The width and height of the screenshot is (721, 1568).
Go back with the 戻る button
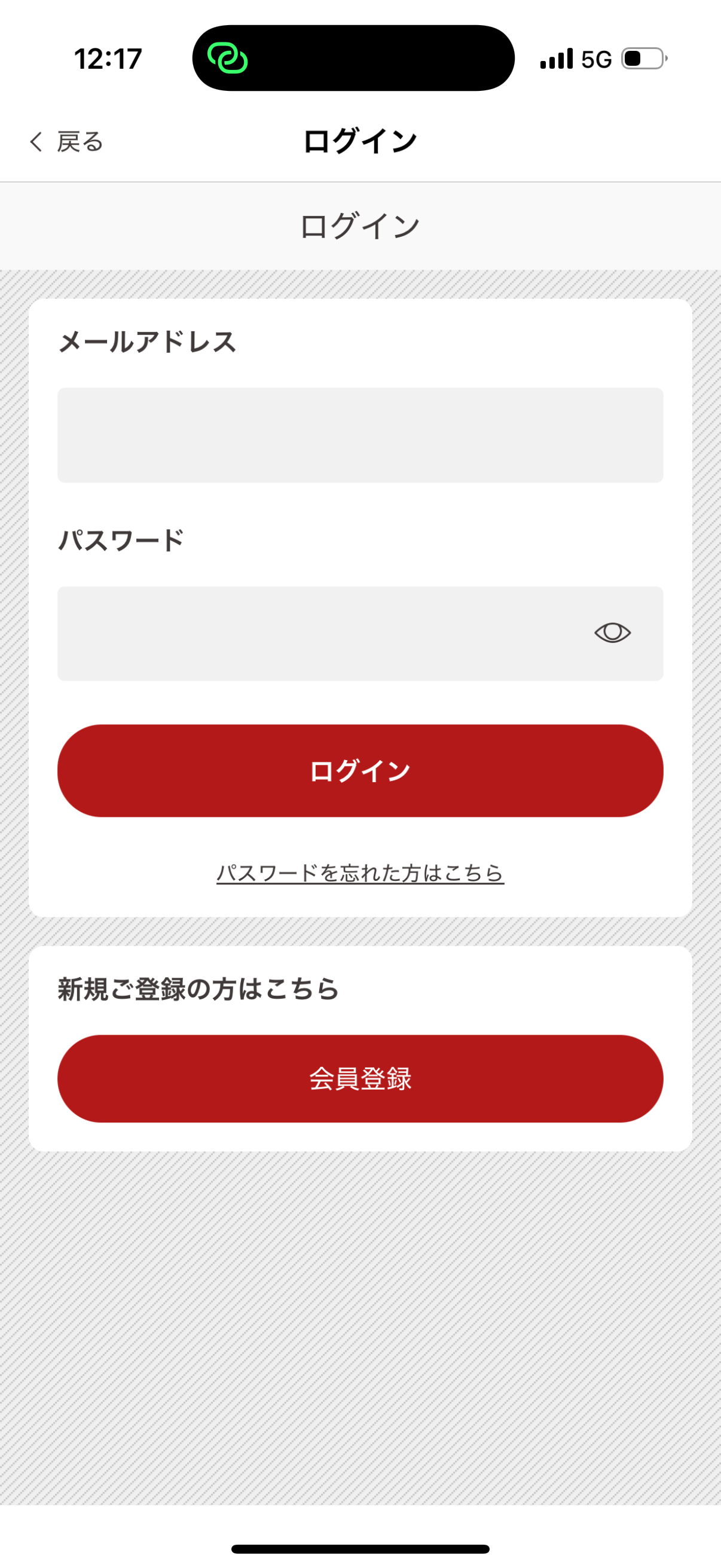click(66, 141)
